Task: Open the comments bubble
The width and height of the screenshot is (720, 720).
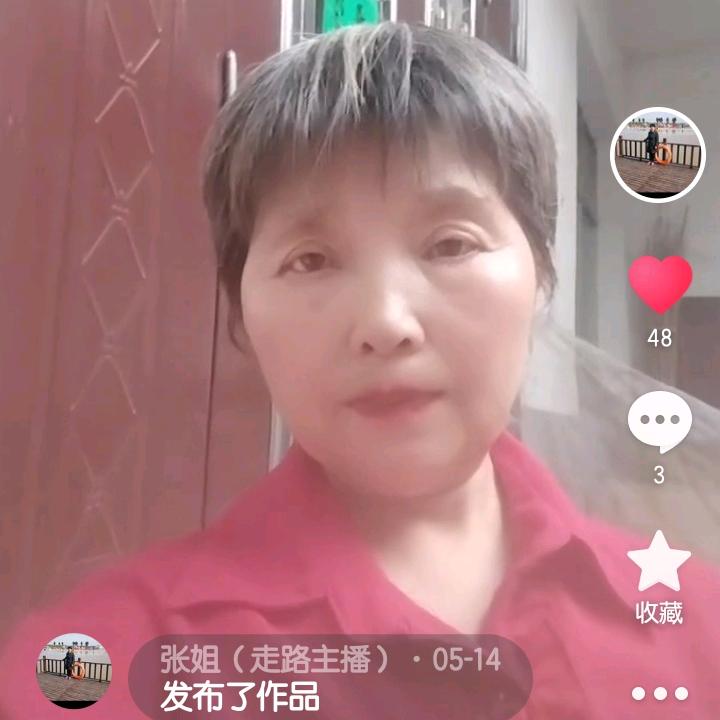Action: (659, 423)
